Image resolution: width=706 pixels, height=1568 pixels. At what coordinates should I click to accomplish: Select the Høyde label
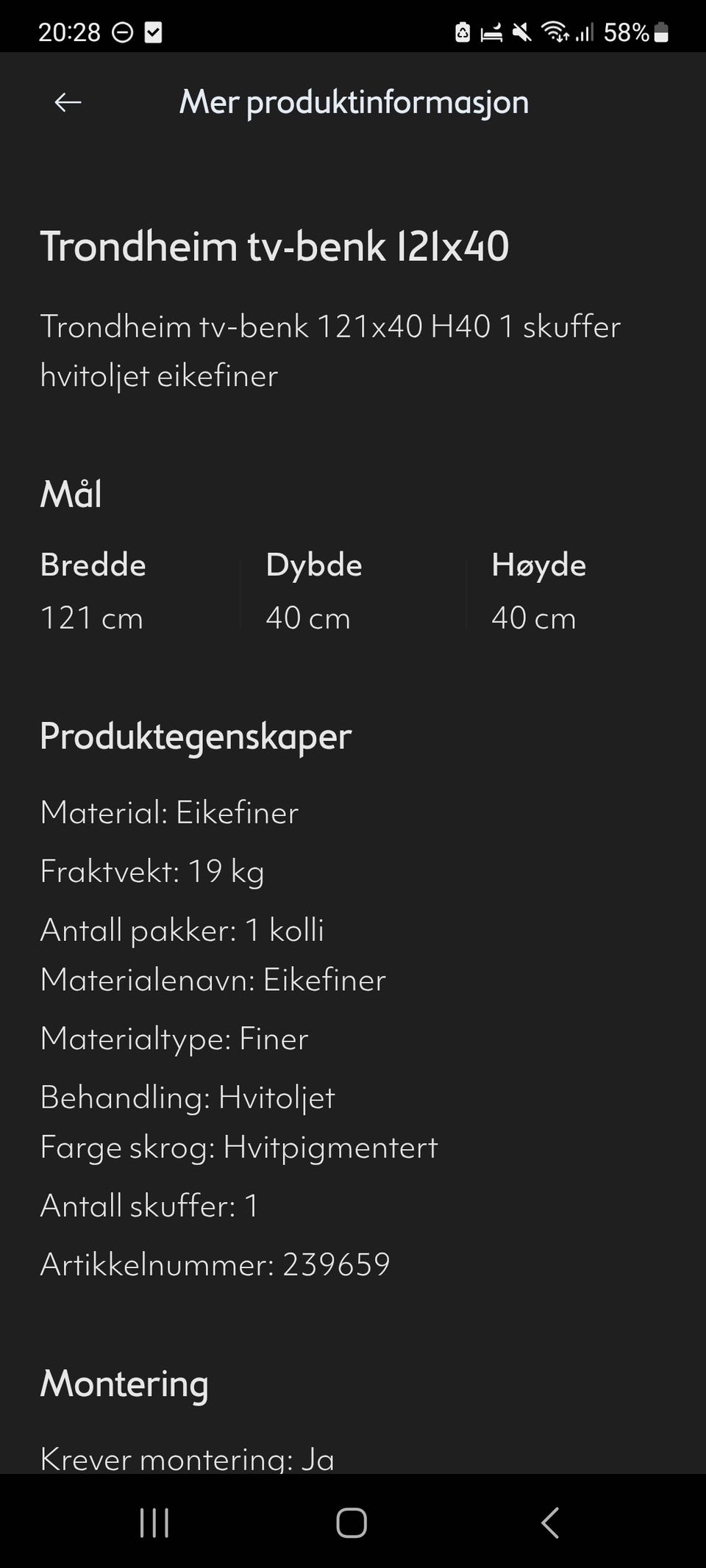pyautogui.click(x=539, y=565)
